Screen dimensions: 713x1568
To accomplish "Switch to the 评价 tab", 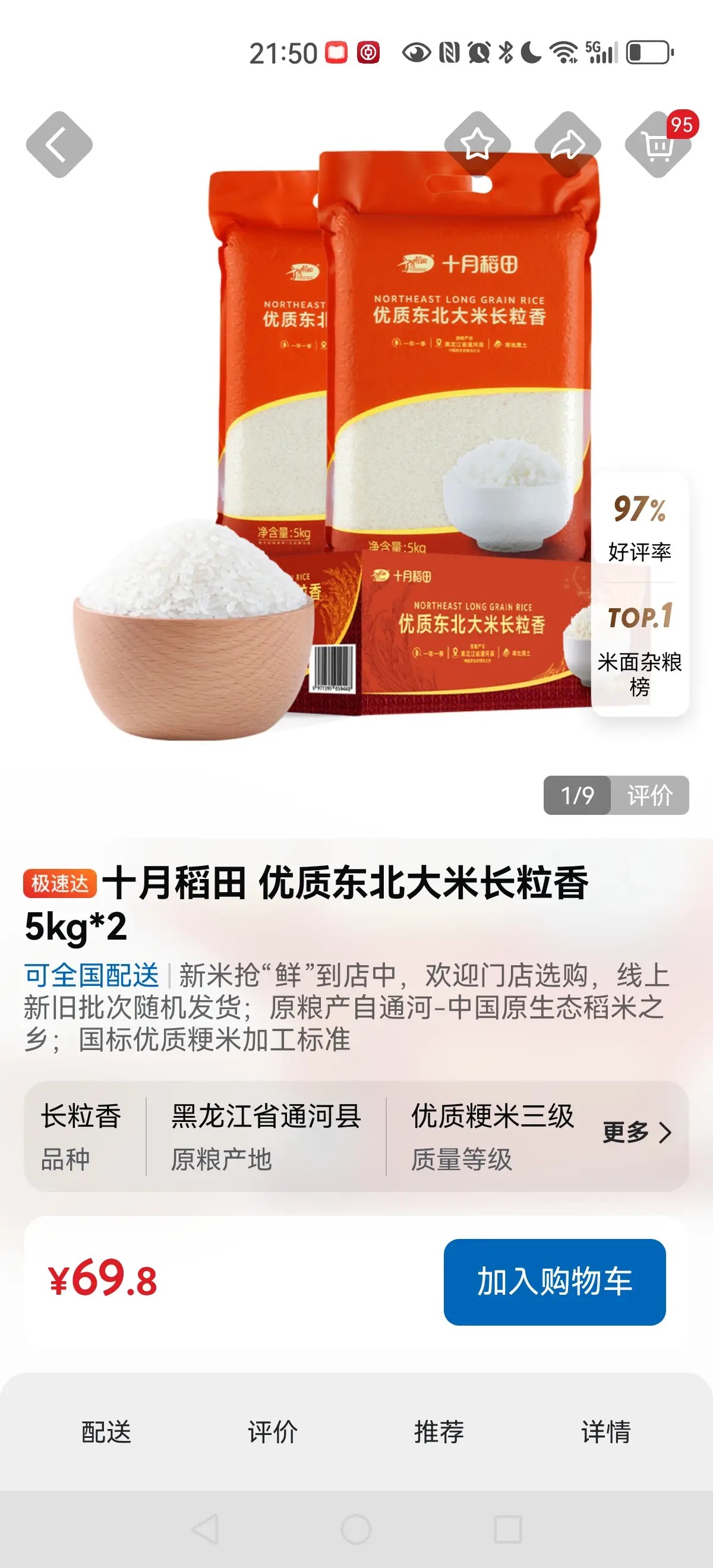I will 272,1431.
